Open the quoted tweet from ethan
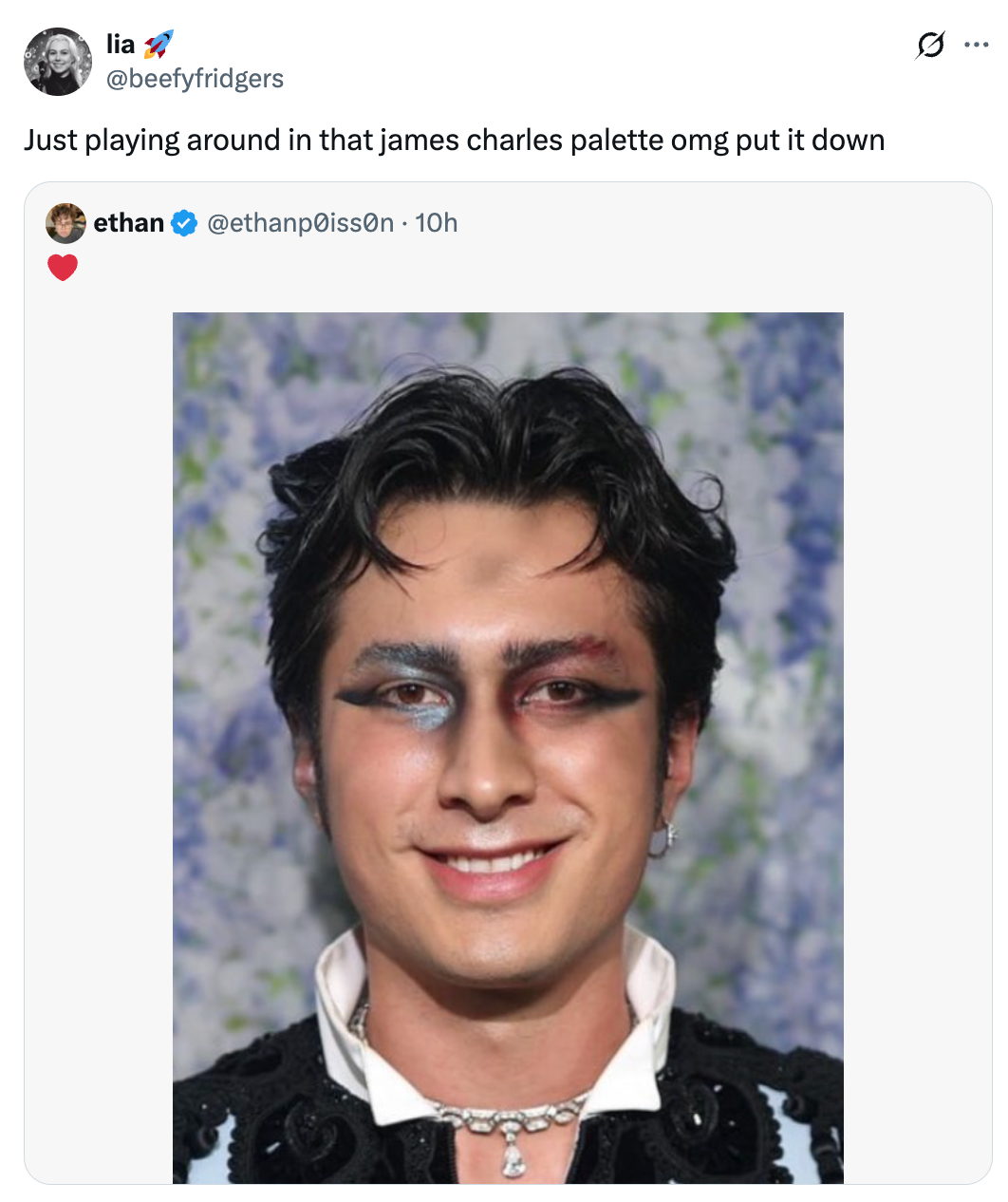 click(508, 683)
